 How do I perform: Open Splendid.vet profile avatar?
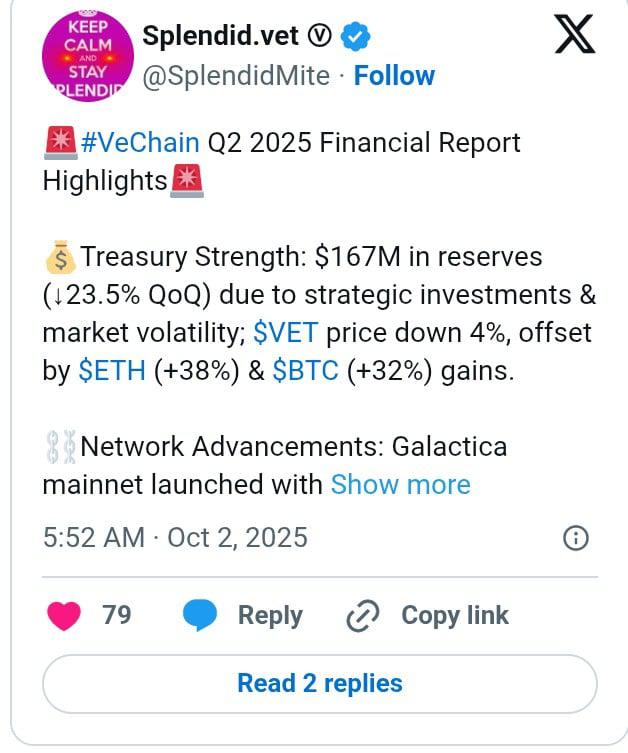[x=87, y=55]
